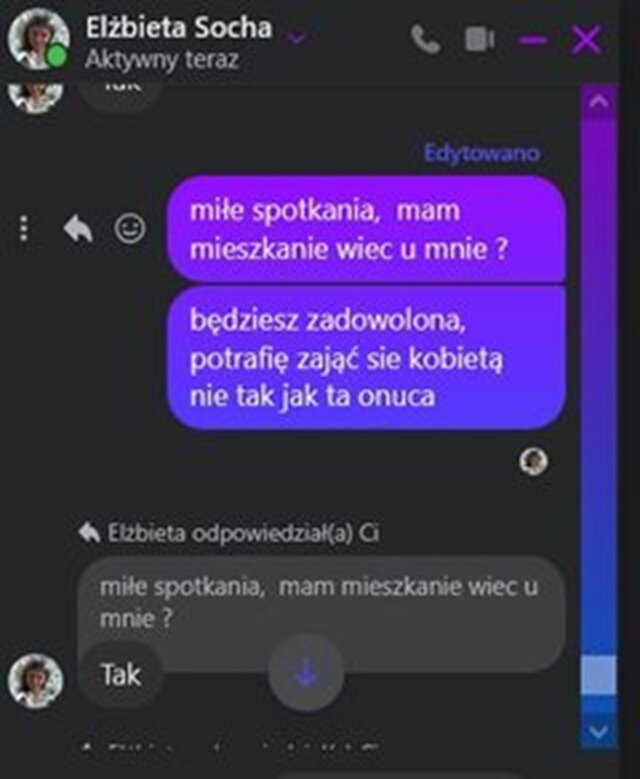Screen dimensions: 640x779
Task: Open Elżbieta Socha's profile picture in header
Action: 38,40
